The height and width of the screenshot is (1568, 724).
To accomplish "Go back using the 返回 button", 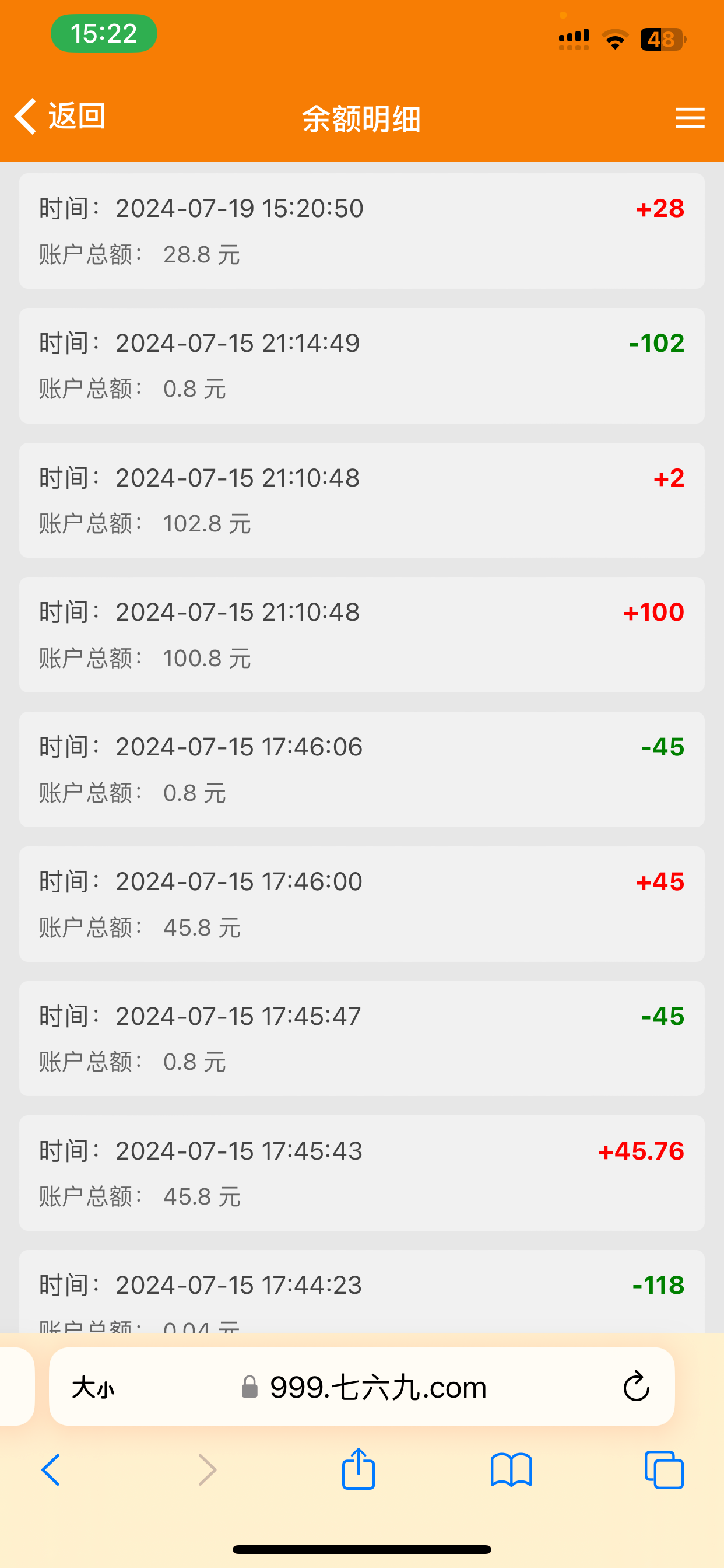I will pos(61,116).
